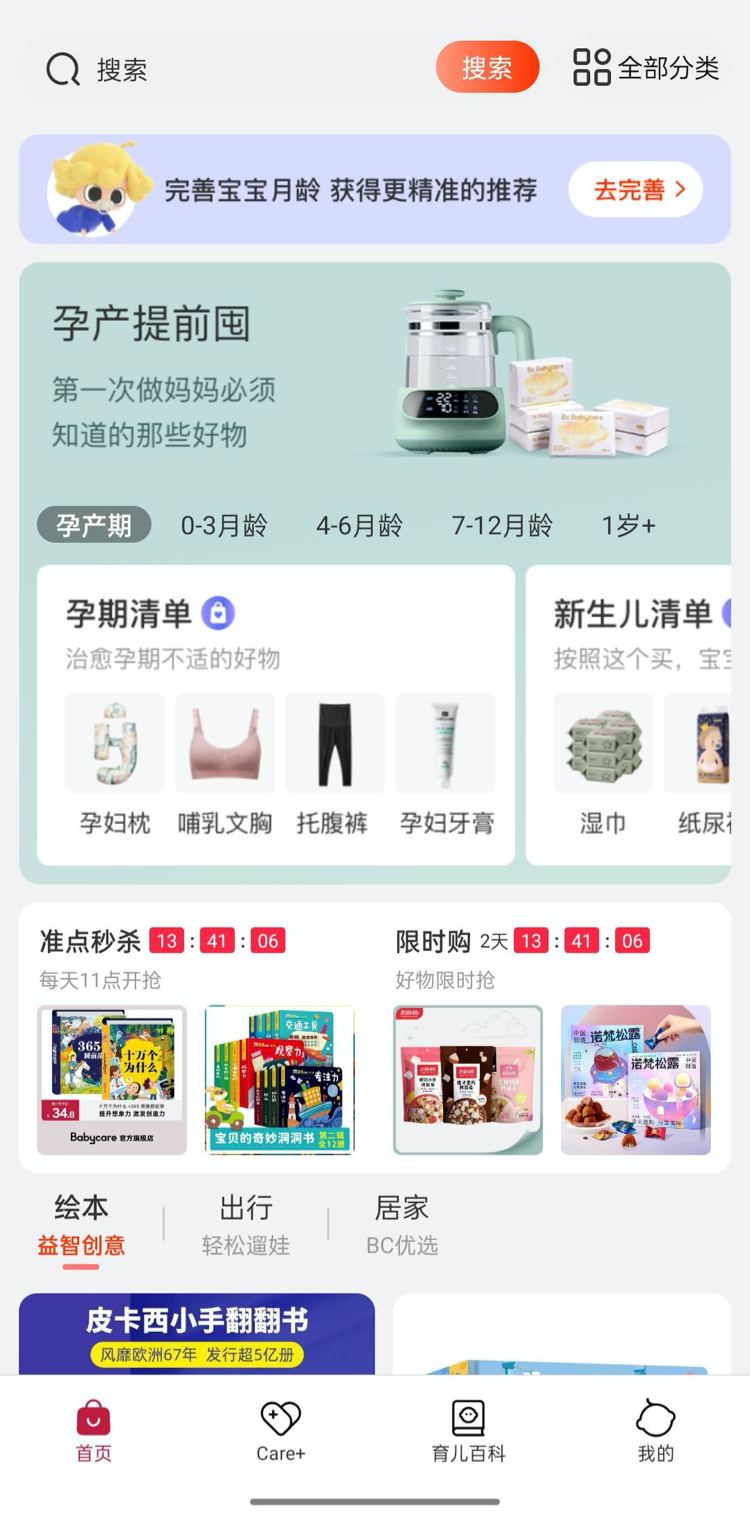Select the 孕产期 age stage pill
This screenshot has width=750, height=1520.
[94, 524]
